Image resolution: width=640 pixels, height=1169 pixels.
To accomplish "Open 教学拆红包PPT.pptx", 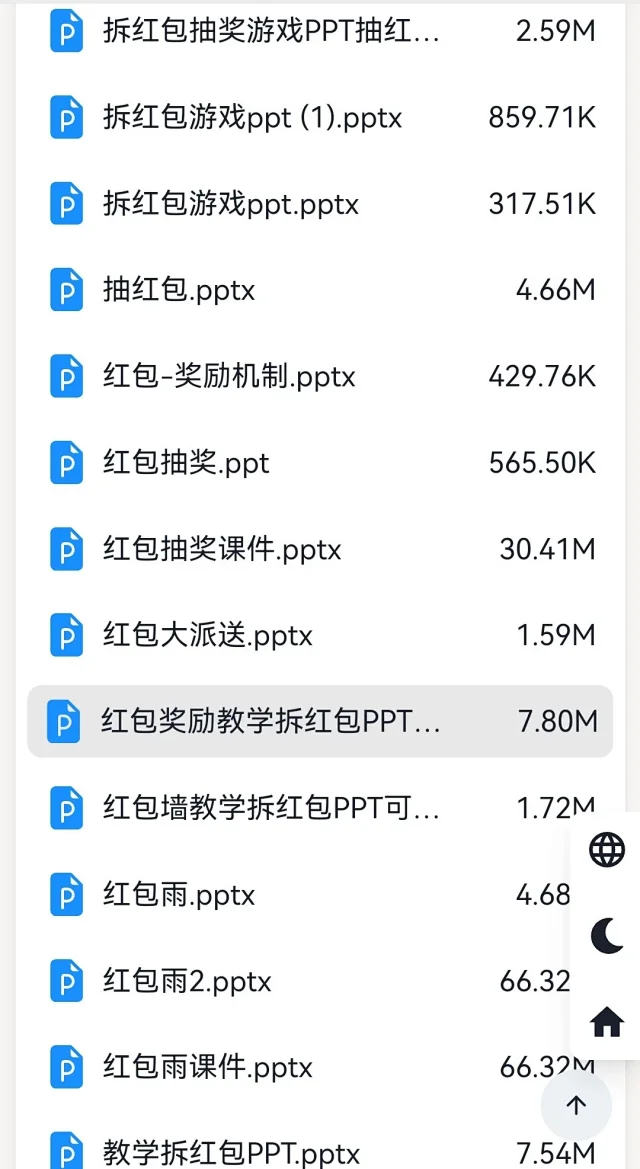I will [x=320, y=1150].
